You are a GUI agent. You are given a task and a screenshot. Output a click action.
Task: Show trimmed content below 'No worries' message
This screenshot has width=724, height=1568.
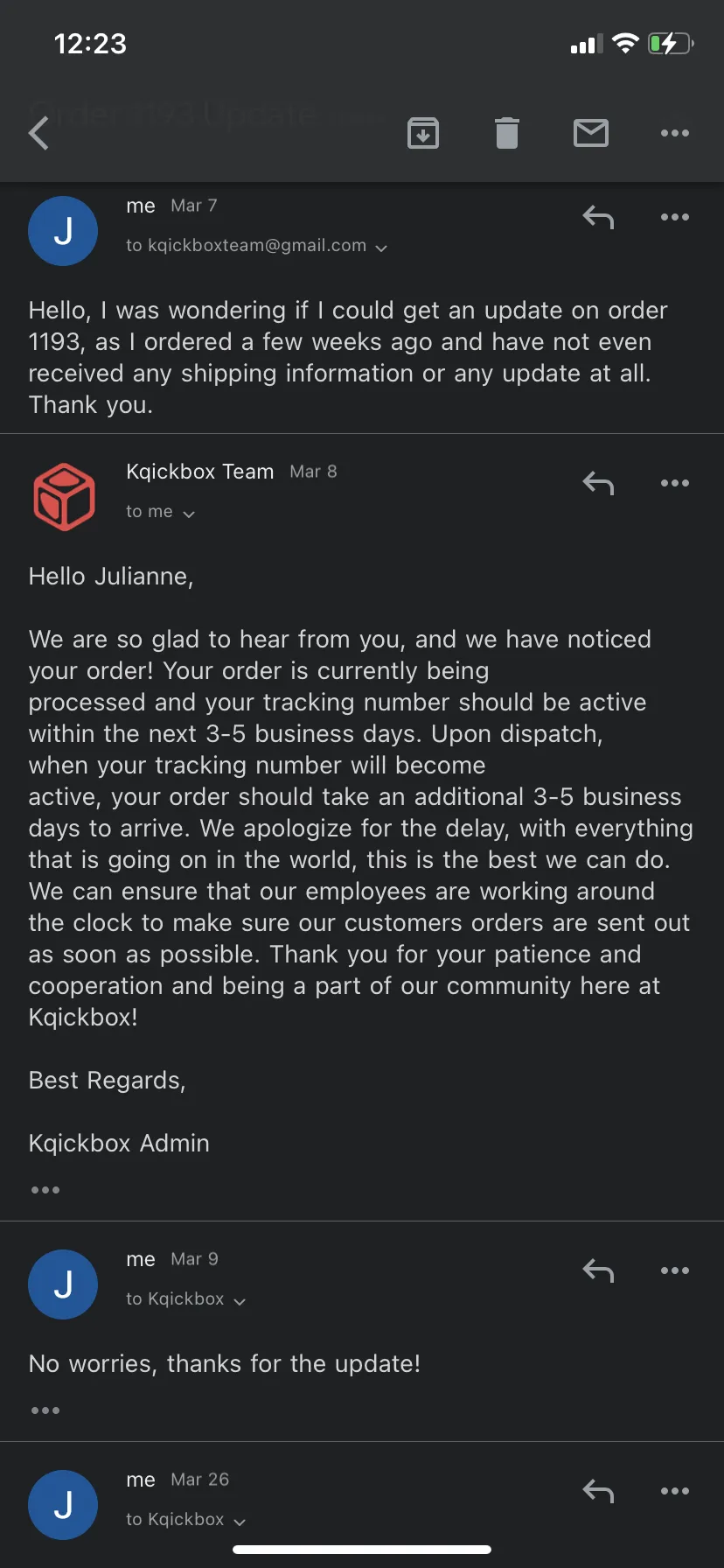(x=45, y=1410)
